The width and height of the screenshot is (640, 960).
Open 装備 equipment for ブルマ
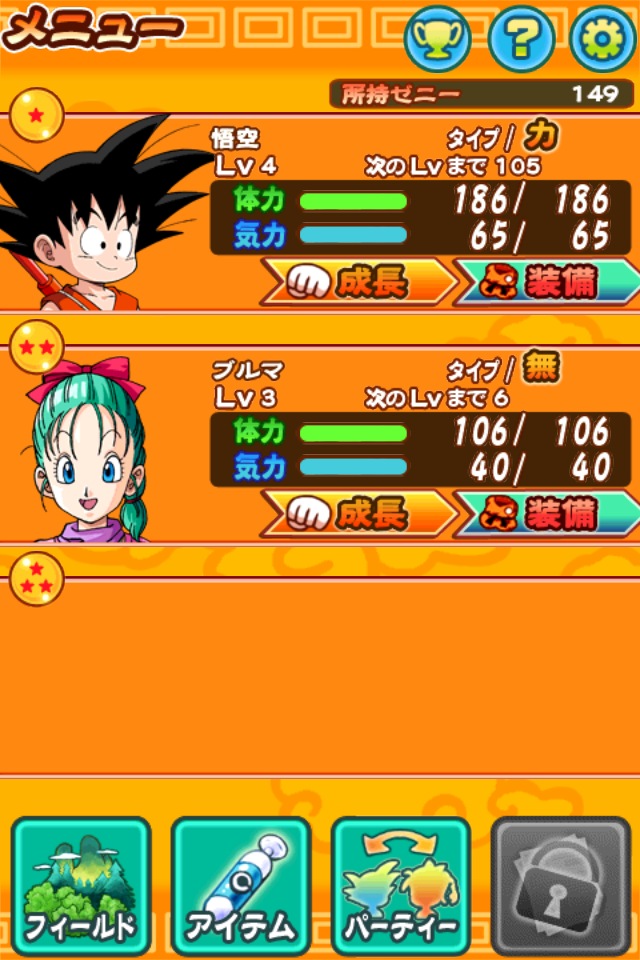pyautogui.click(x=548, y=515)
